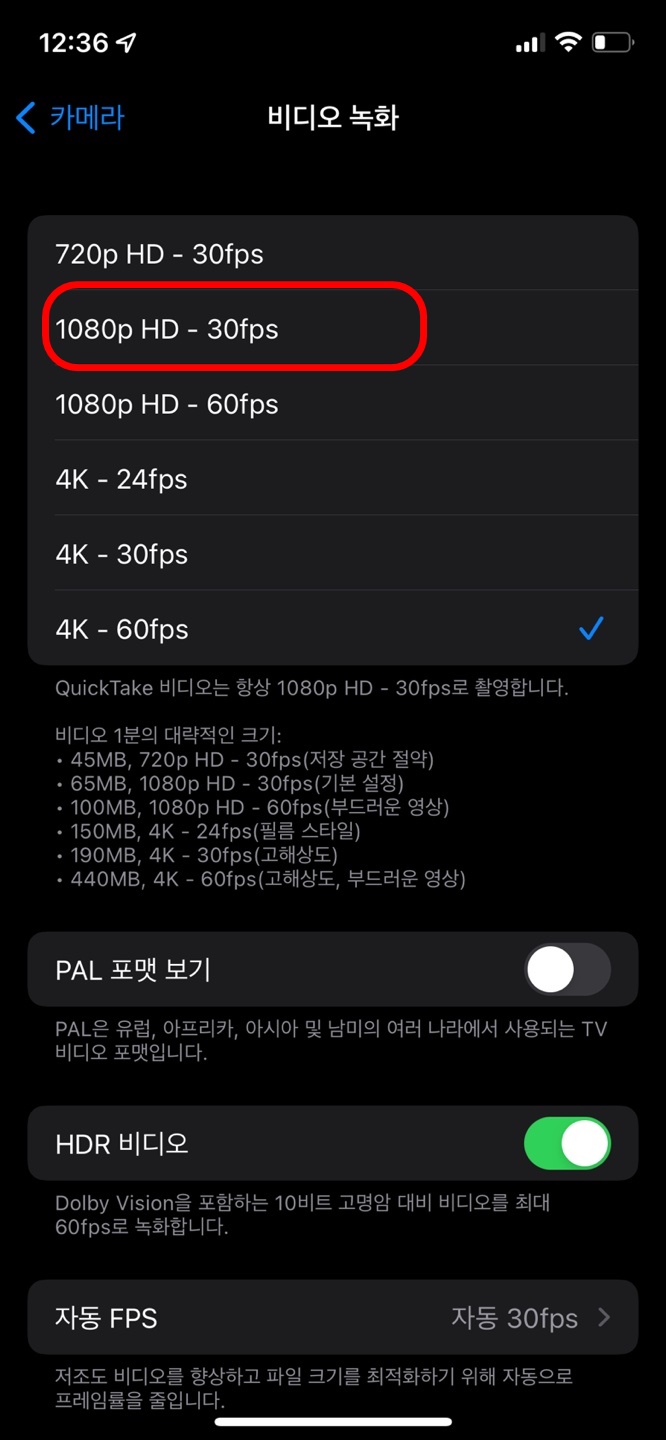Pick 4K - 24fps format
Screen dimensions: 666x1440
pyautogui.click(x=333, y=478)
